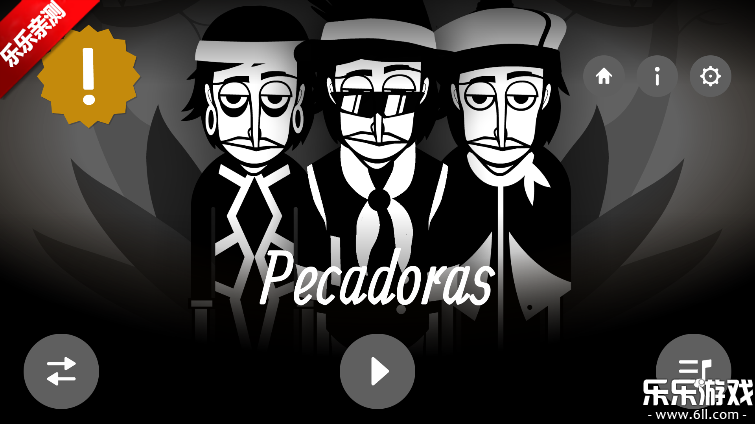Tap the swap arrows button
The height and width of the screenshot is (424, 755).
pyautogui.click(x=61, y=371)
